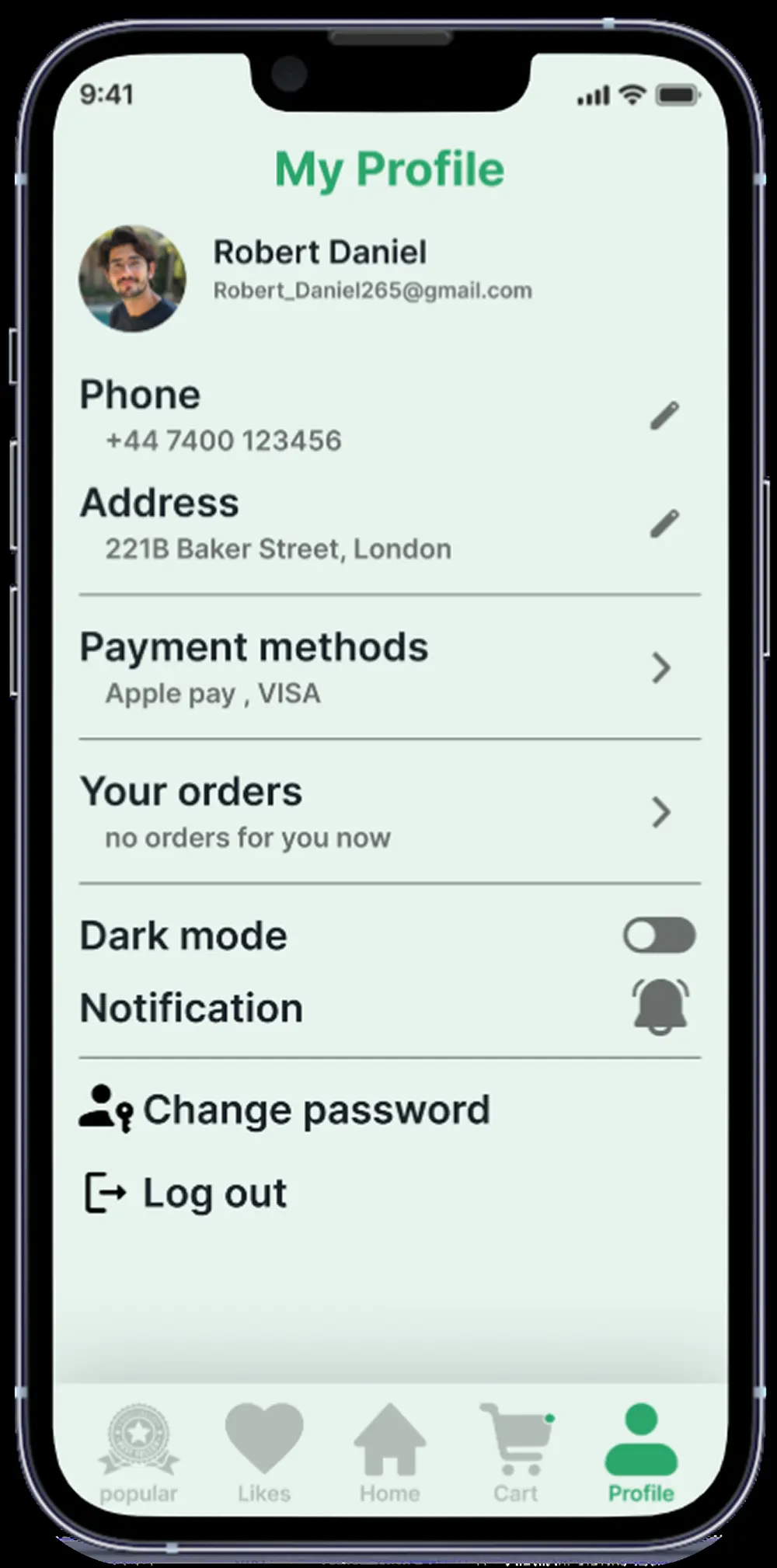Edit the address
The width and height of the screenshot is (777, 1568).
pyautogui.click(x=664, y=524)
